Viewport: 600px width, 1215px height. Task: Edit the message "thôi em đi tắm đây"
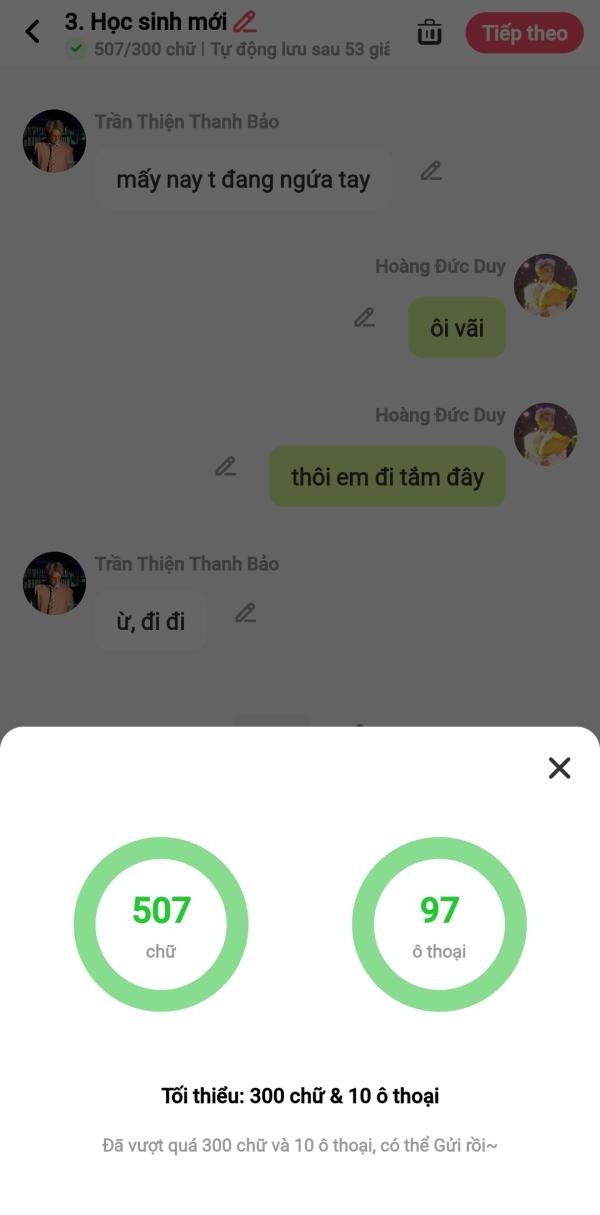(x=226, y=466)
